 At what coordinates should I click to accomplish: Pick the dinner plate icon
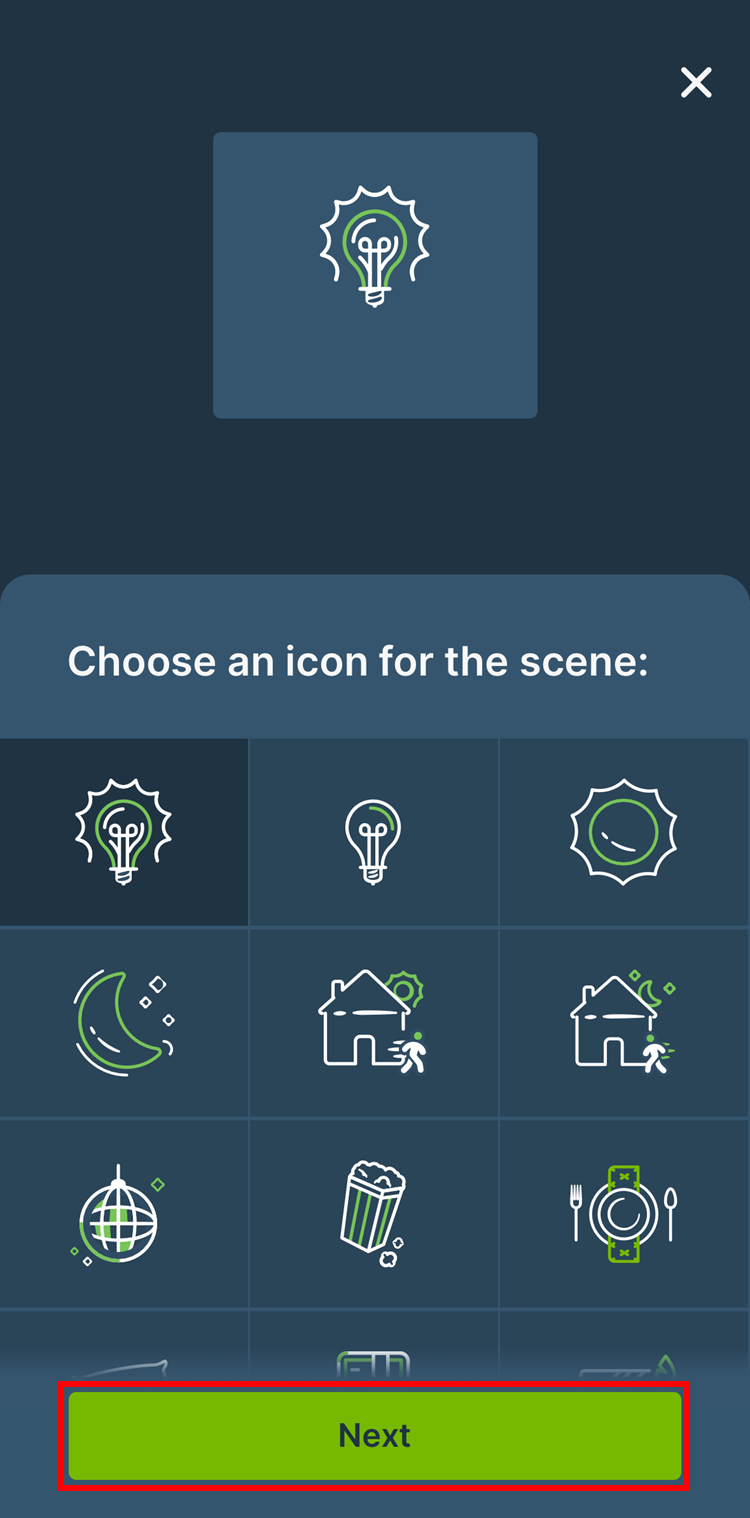pyautogui.click(x=624, y=1214)
